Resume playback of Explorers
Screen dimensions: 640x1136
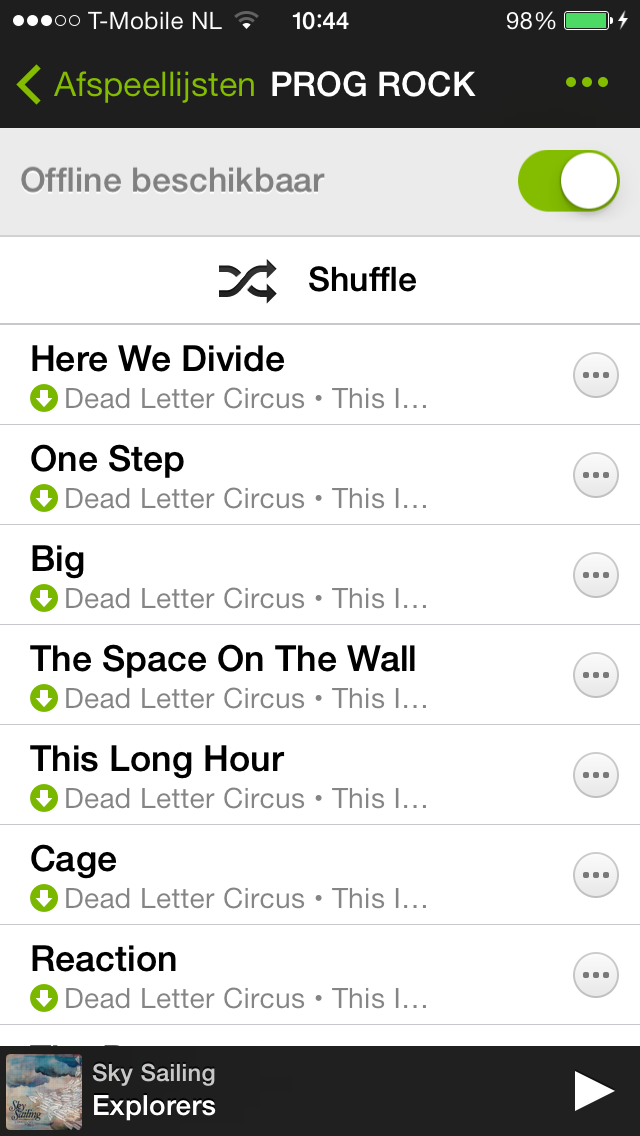[594, 1090]
